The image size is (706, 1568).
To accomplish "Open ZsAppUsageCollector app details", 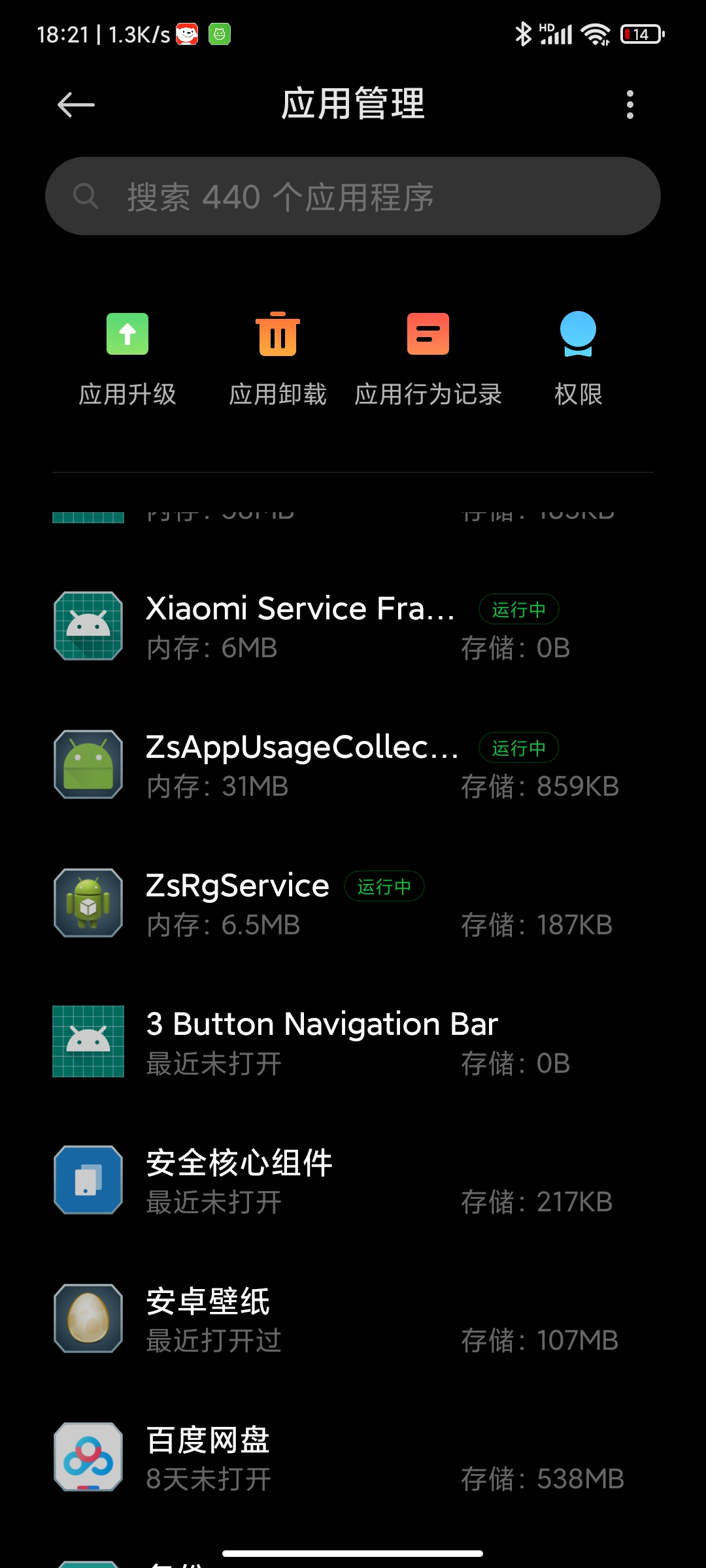I will [x=353, y=766].
